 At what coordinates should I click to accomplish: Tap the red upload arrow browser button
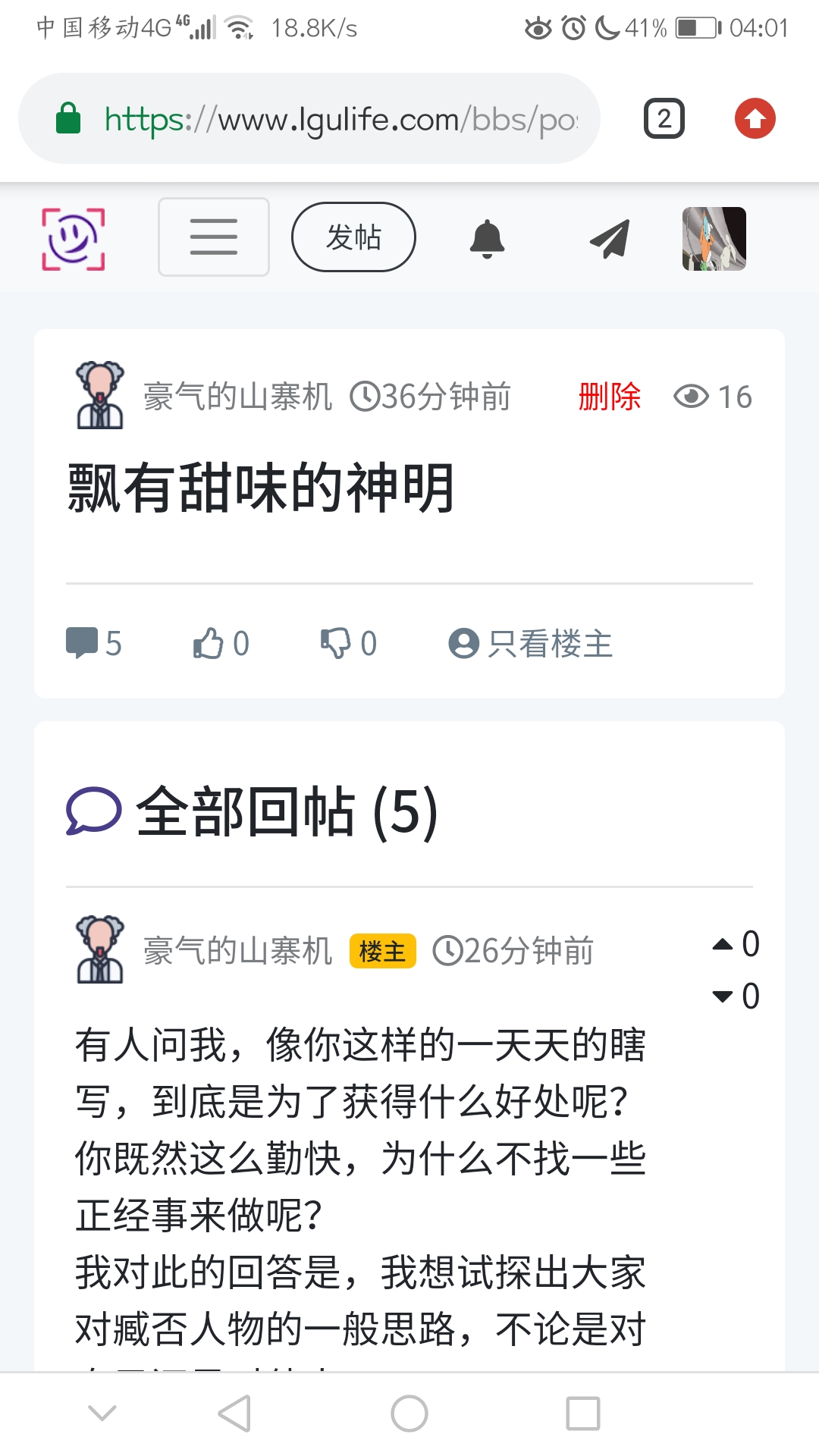point(755,119)
